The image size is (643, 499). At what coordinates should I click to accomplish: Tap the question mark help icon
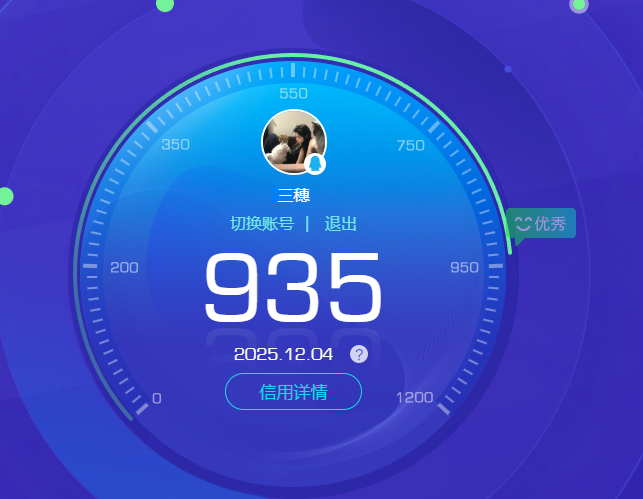[359, 354]
